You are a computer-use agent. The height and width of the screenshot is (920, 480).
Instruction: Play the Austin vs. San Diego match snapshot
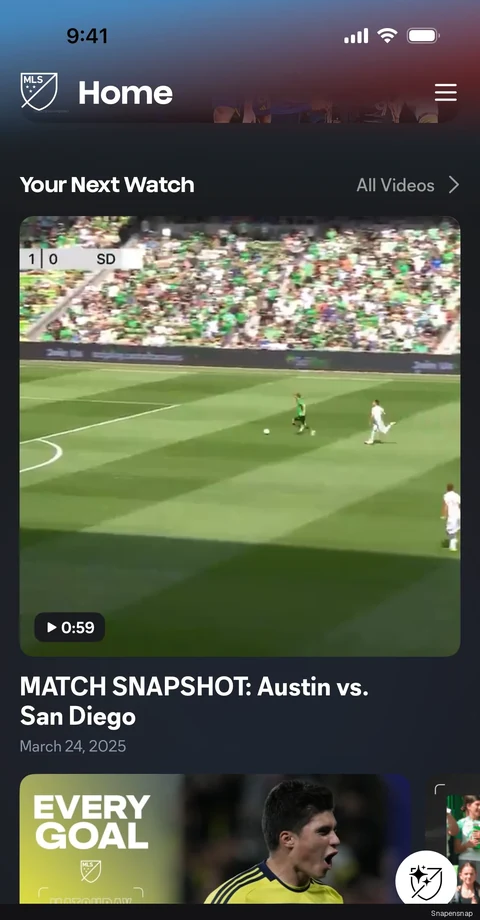click(x=240, y=436)
